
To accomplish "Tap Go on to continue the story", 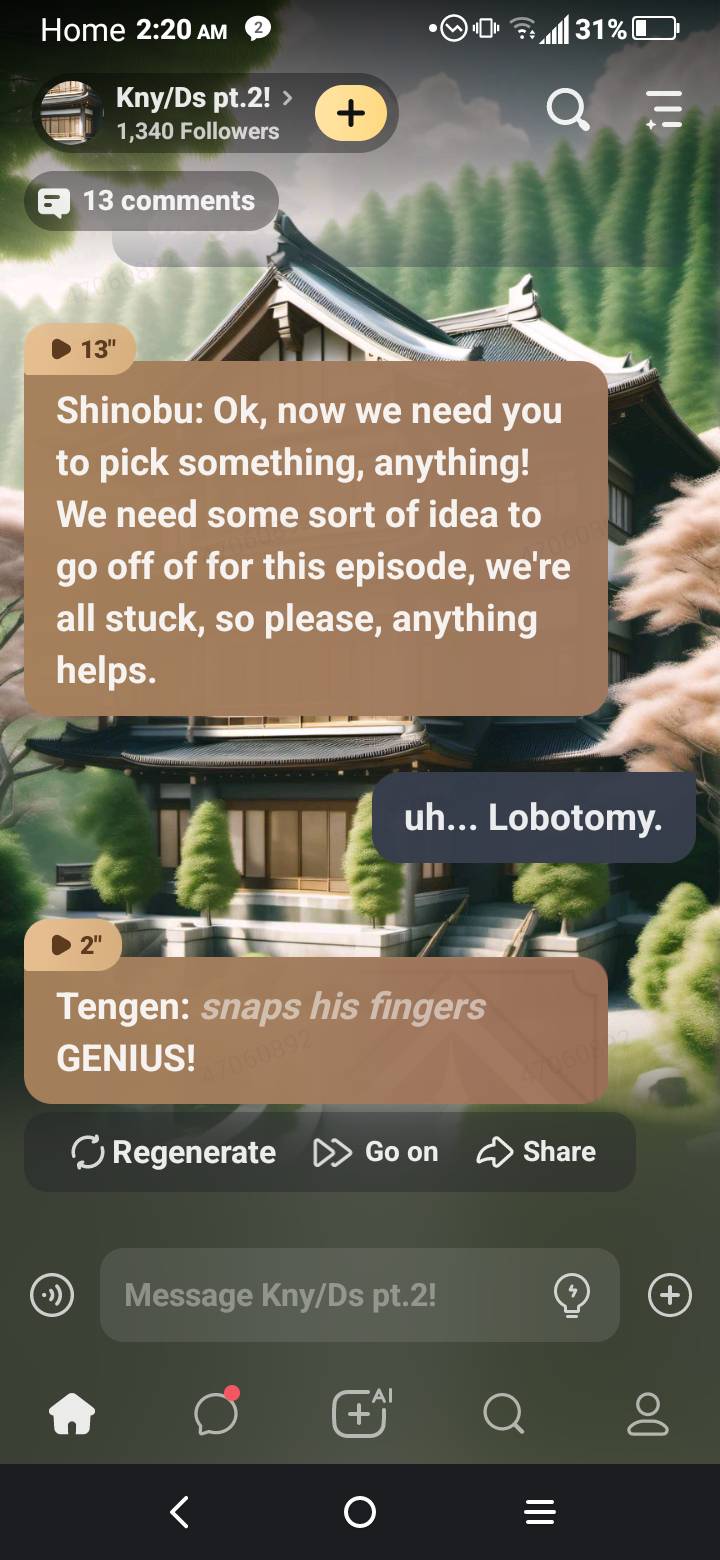I will (x=376, y=1152).
